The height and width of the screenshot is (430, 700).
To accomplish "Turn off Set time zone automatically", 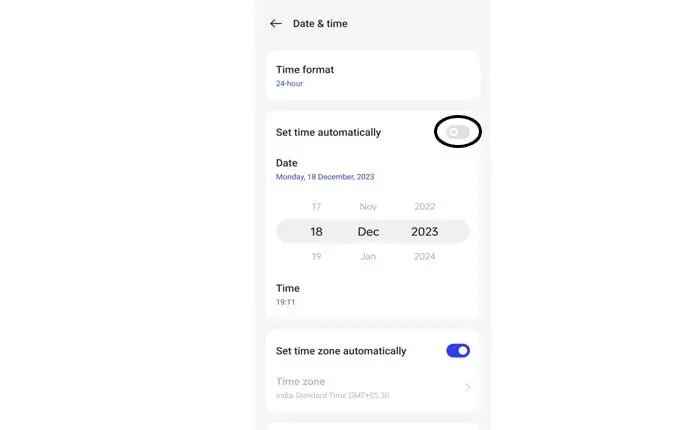I will [457, 351].
